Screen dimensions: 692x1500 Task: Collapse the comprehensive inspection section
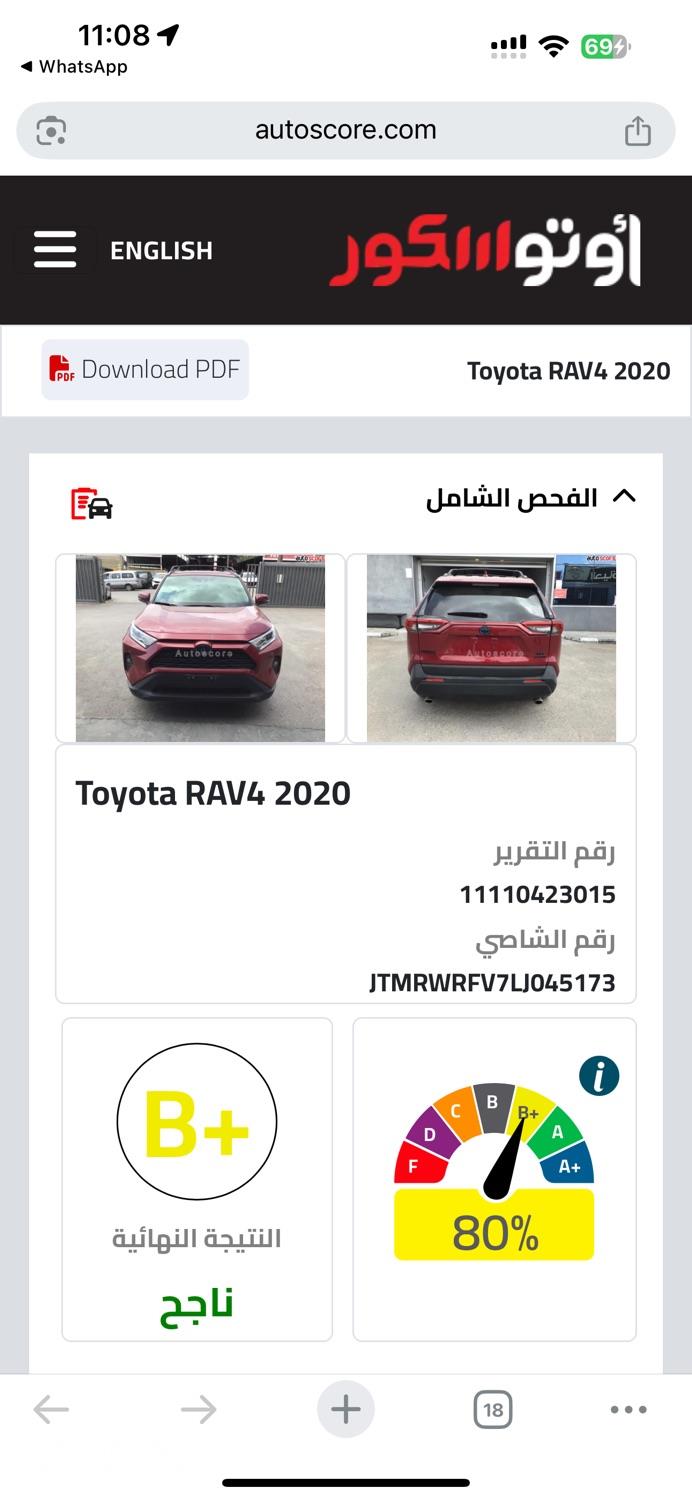(x=623, y=497)
